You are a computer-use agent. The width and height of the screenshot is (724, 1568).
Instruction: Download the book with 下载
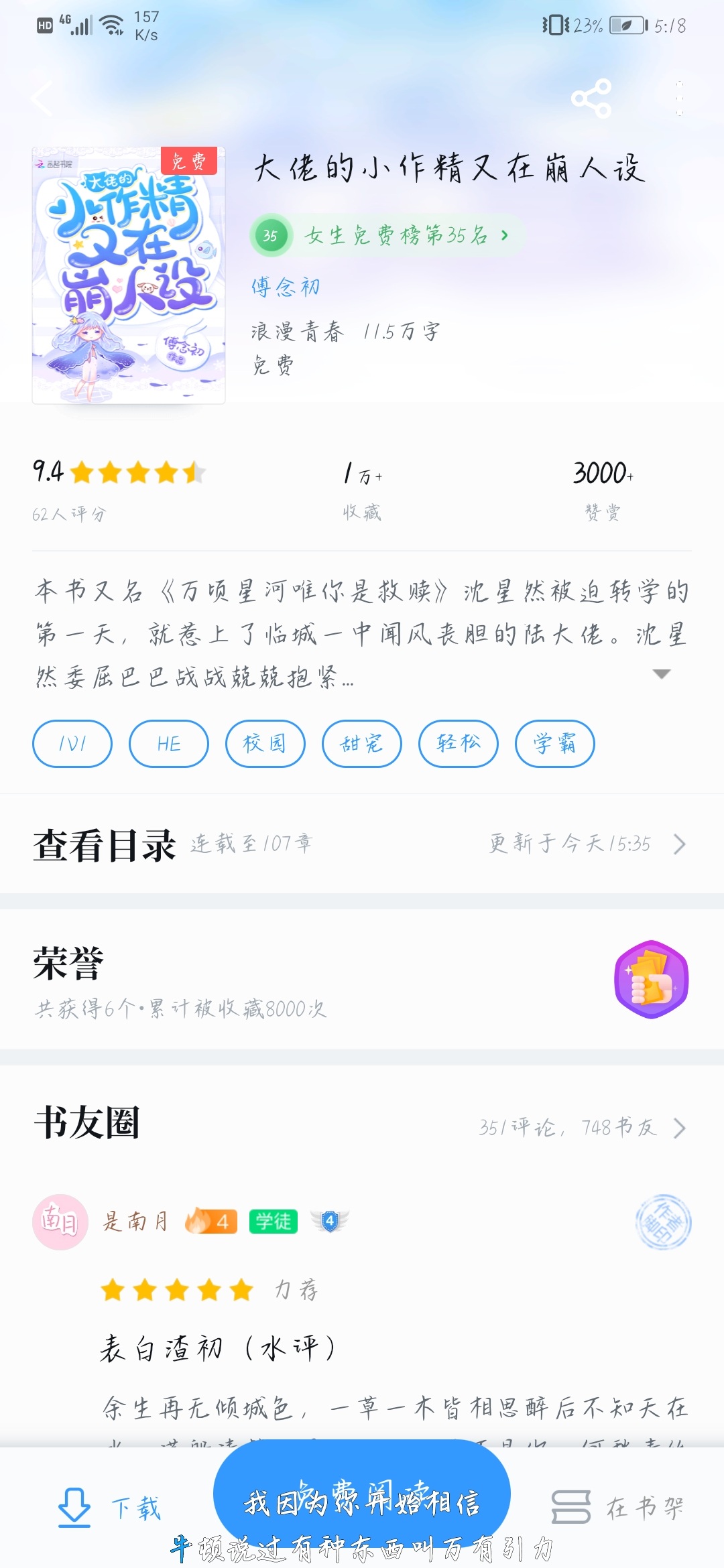pos(111,1508)
